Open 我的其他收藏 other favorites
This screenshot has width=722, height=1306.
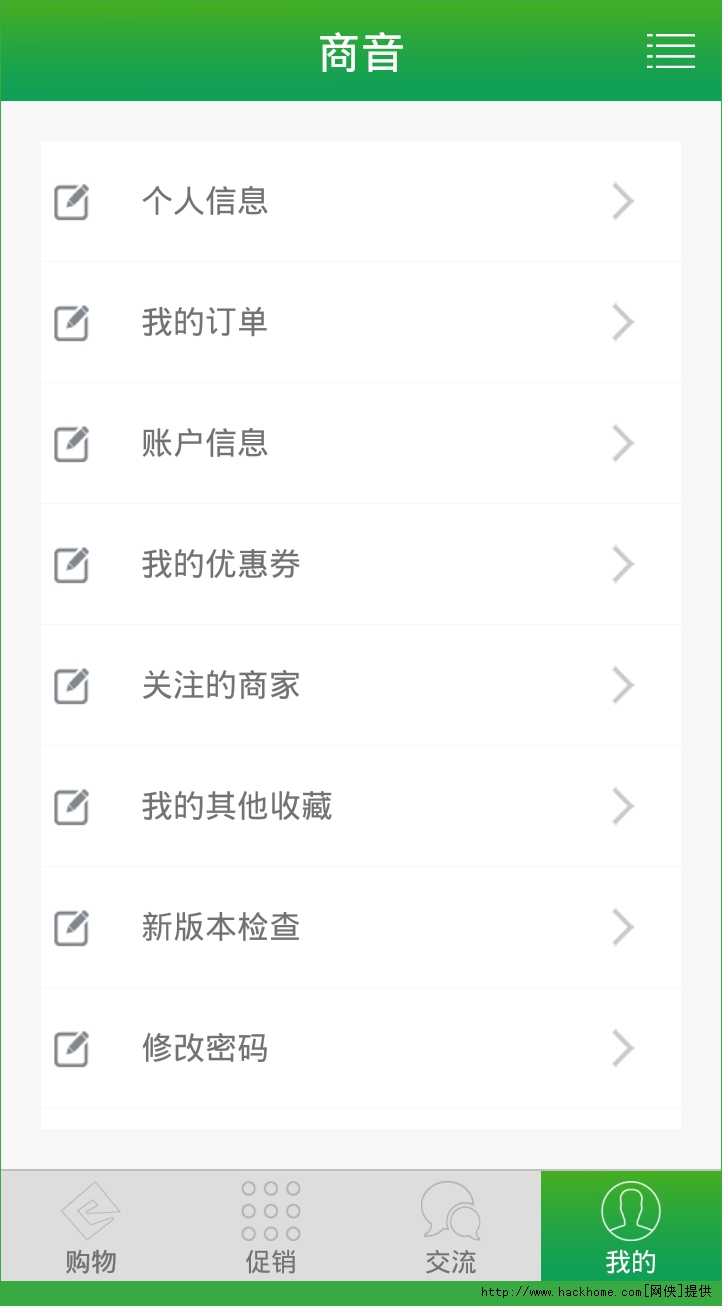click(x=360, y=807)
